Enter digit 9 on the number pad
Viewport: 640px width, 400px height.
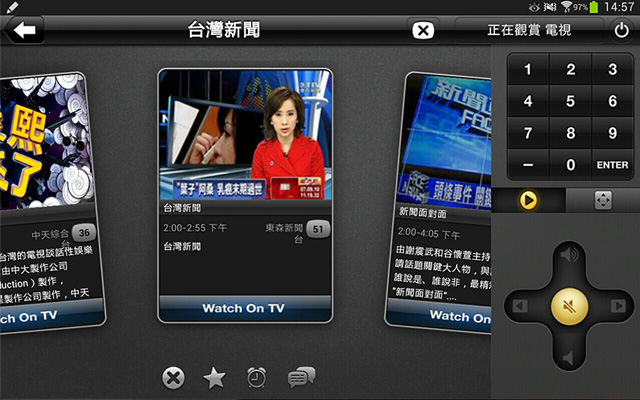pyautogui.click(x=612, y=133)
